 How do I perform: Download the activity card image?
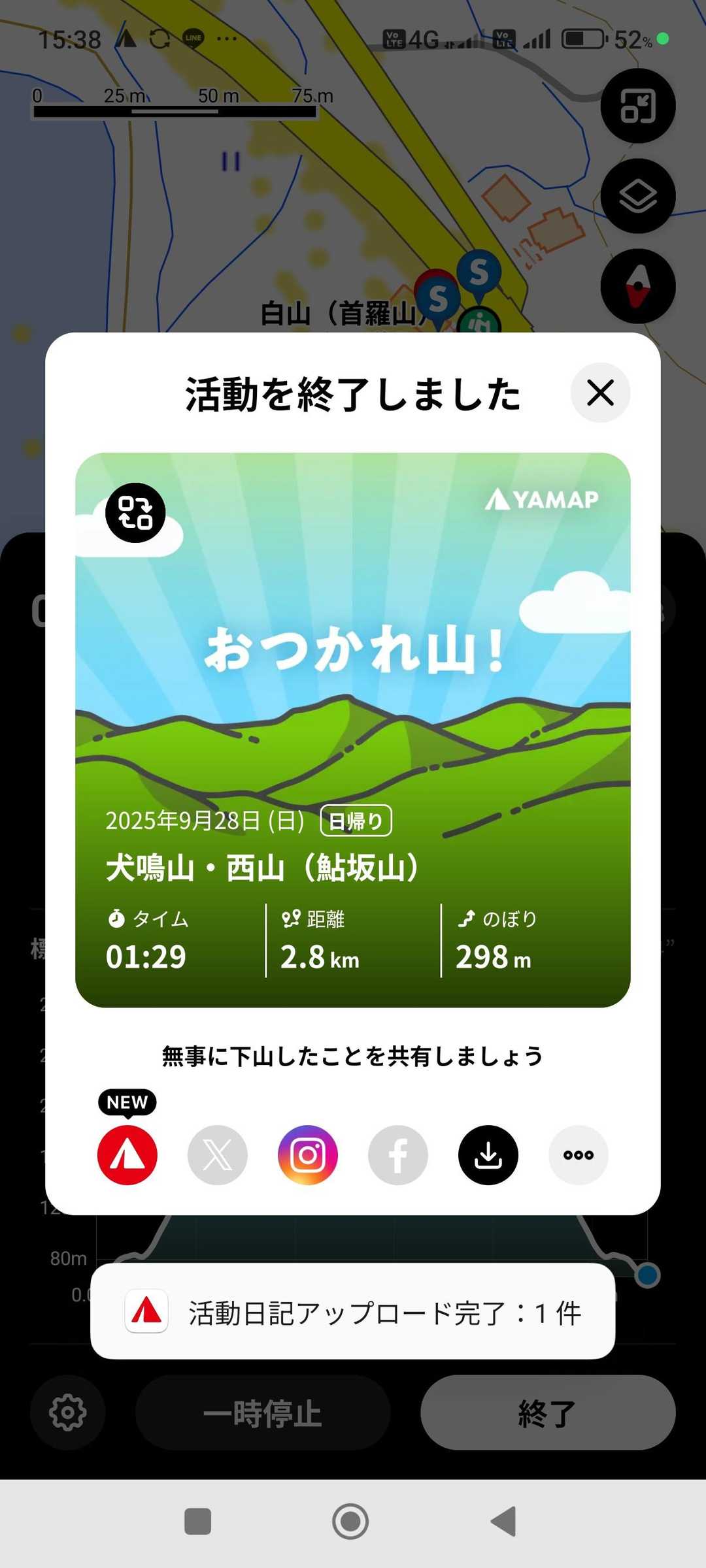click(x=488, y=1155)
